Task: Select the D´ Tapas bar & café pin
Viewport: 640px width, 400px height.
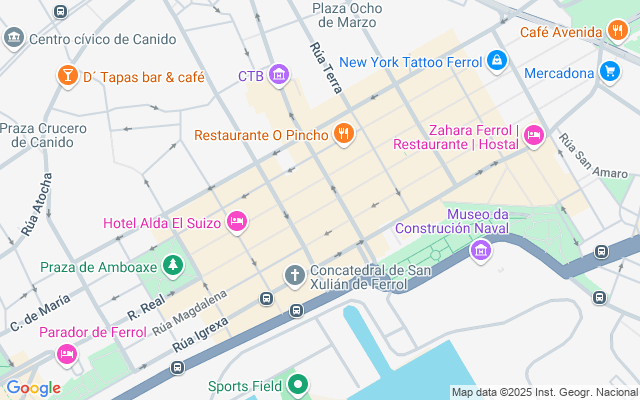Action: click(68, 76)
